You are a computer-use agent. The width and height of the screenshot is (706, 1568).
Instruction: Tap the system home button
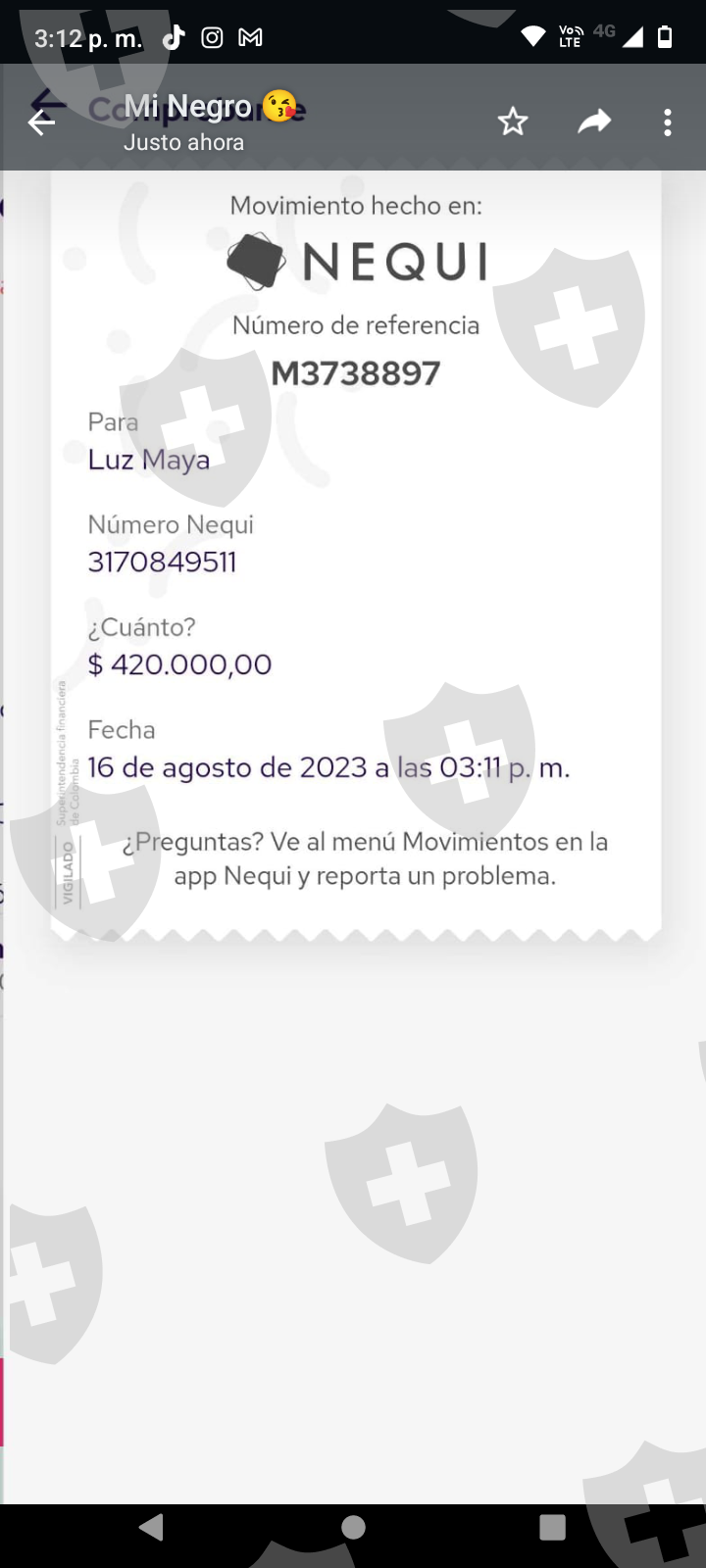click(x=353, y=1527)
